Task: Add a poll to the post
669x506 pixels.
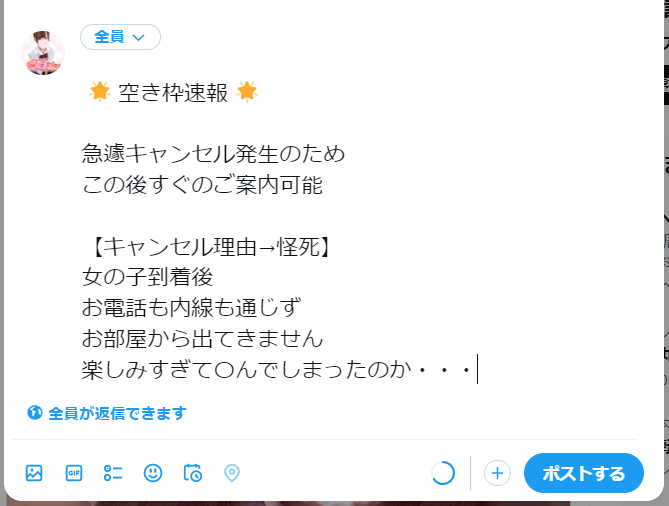Action: click(113, 473)
